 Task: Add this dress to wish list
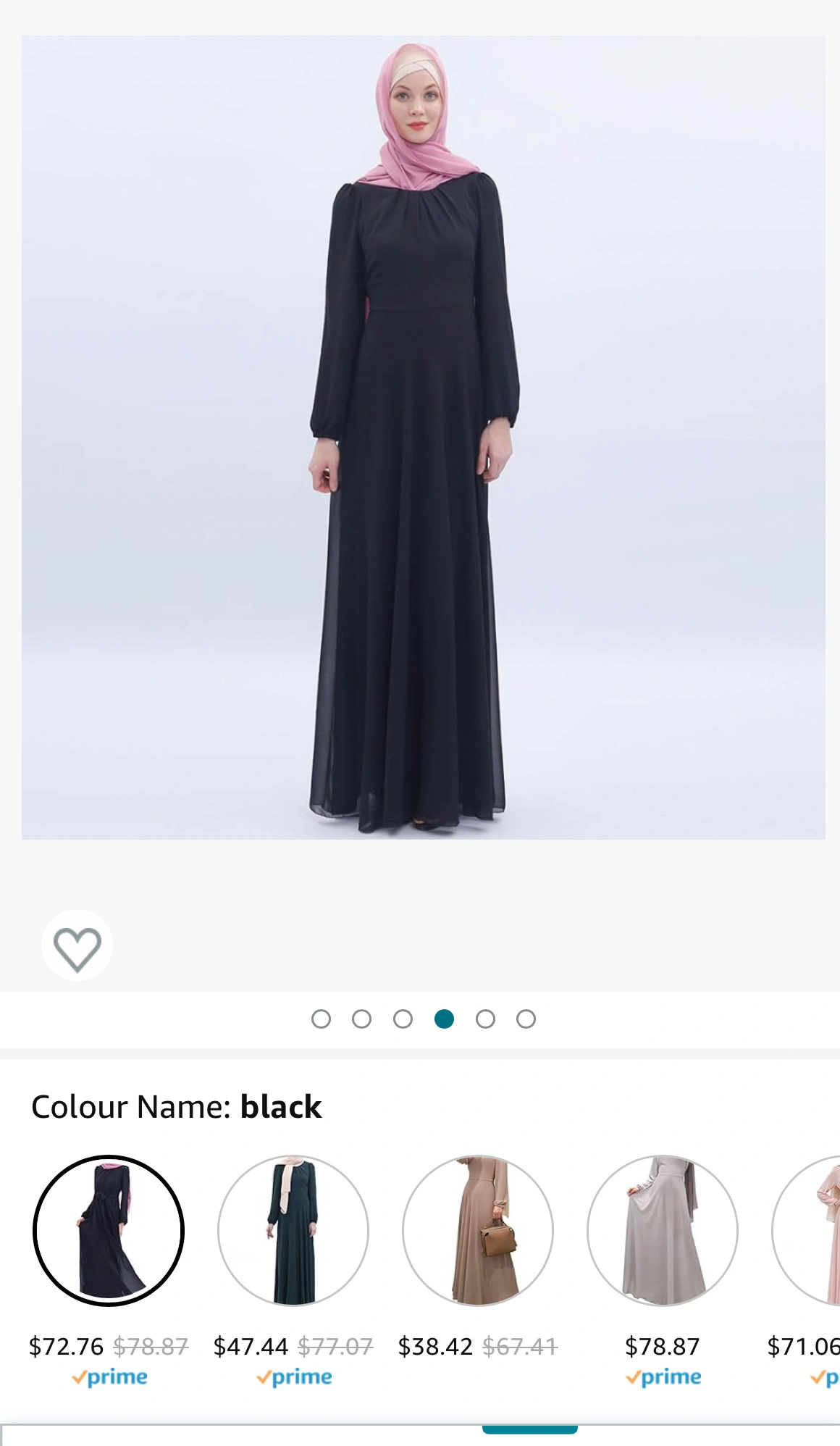pos(77,946)
